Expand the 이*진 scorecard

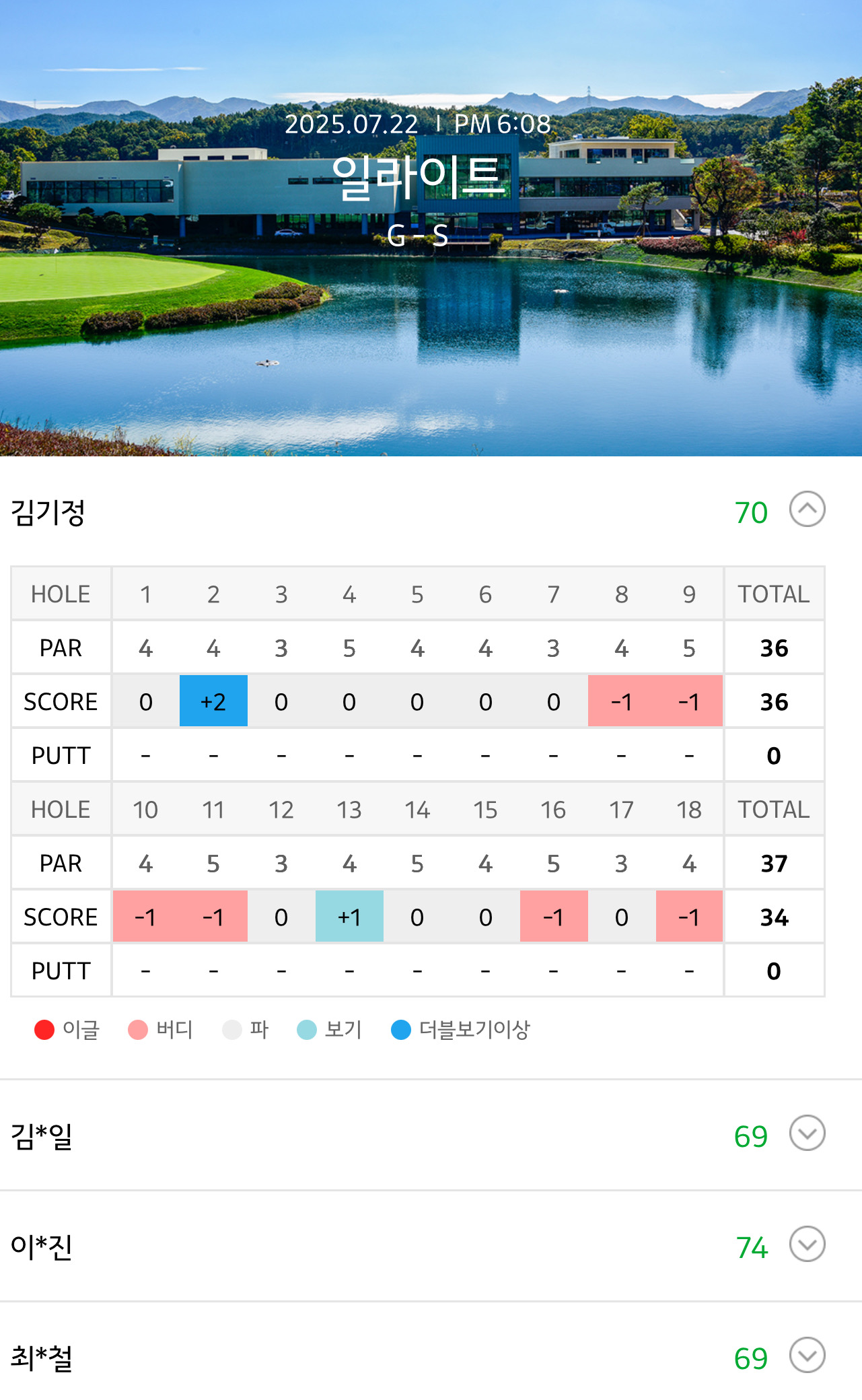click(807, 1245)
